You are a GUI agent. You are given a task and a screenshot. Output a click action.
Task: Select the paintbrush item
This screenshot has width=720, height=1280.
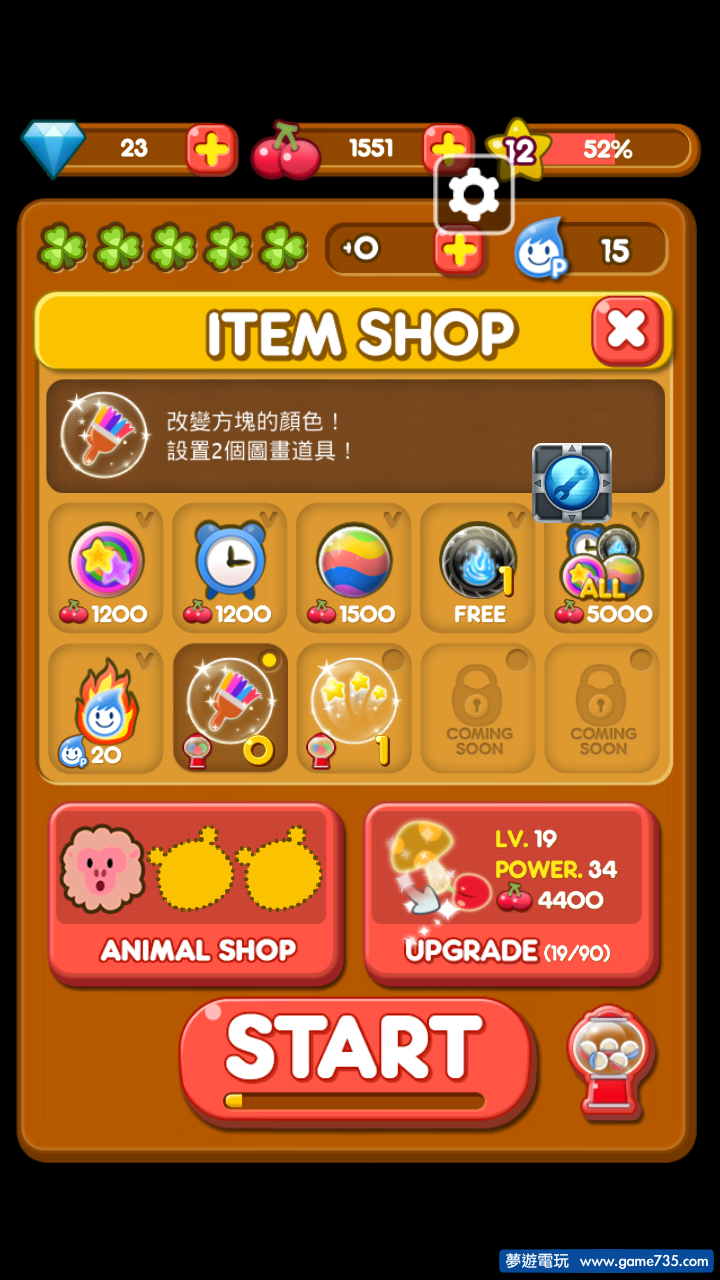pyautogui.click(x=230, y=708)
